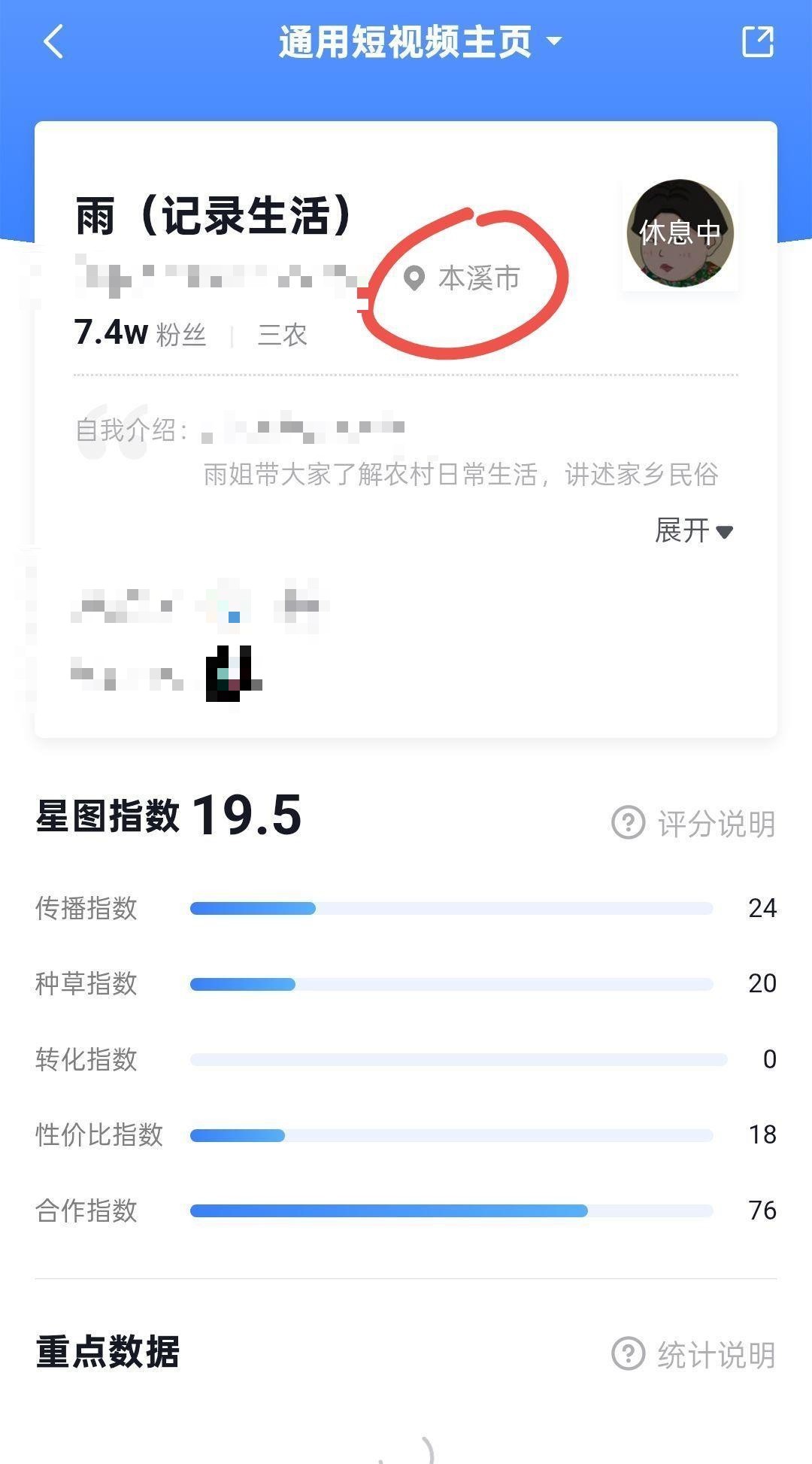Screen dimensions: 812x1464
Task: Open the creator's avatar marked 休息中
Action: coord(680,233)
